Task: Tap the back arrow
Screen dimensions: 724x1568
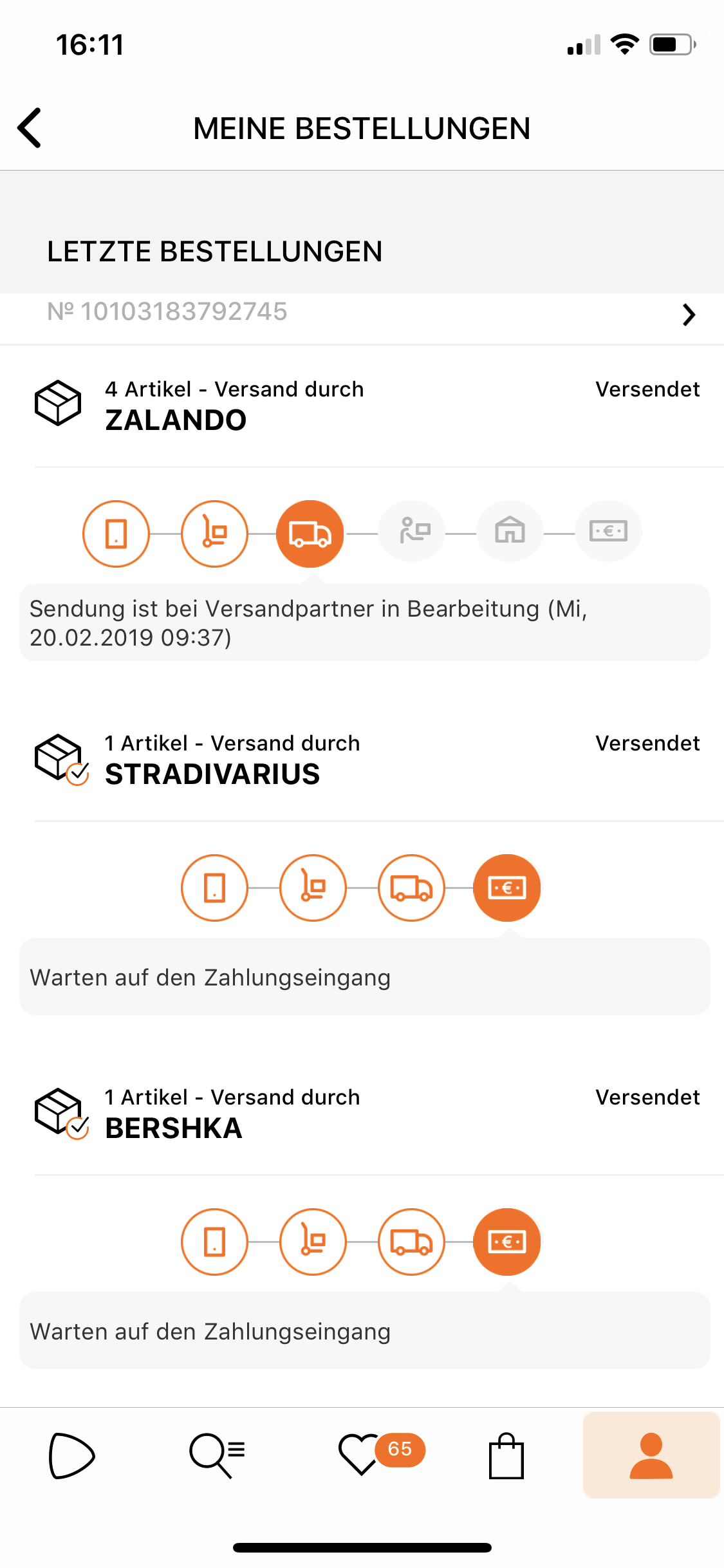Action: click(30, 127)
